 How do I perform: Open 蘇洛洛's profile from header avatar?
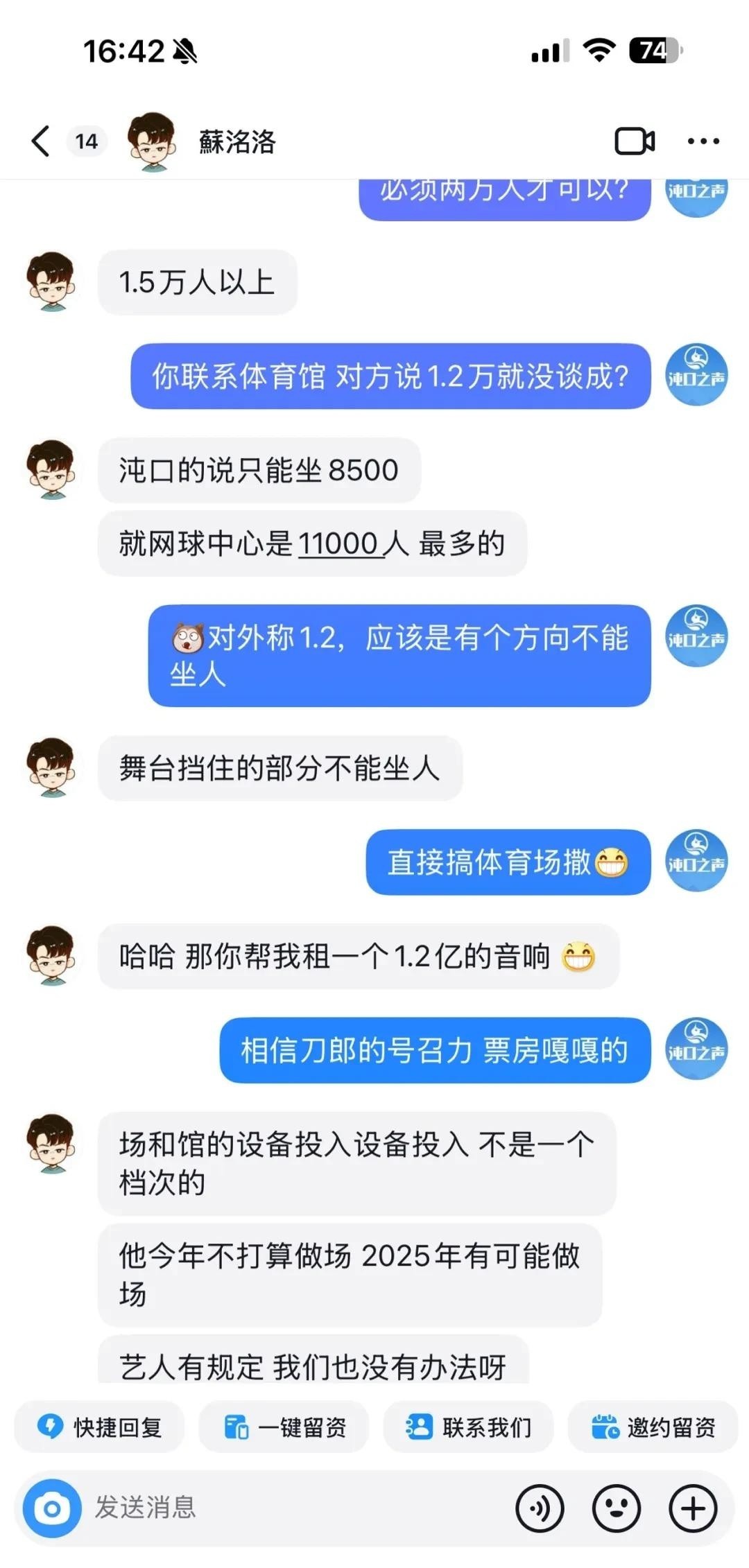[152, 142]
